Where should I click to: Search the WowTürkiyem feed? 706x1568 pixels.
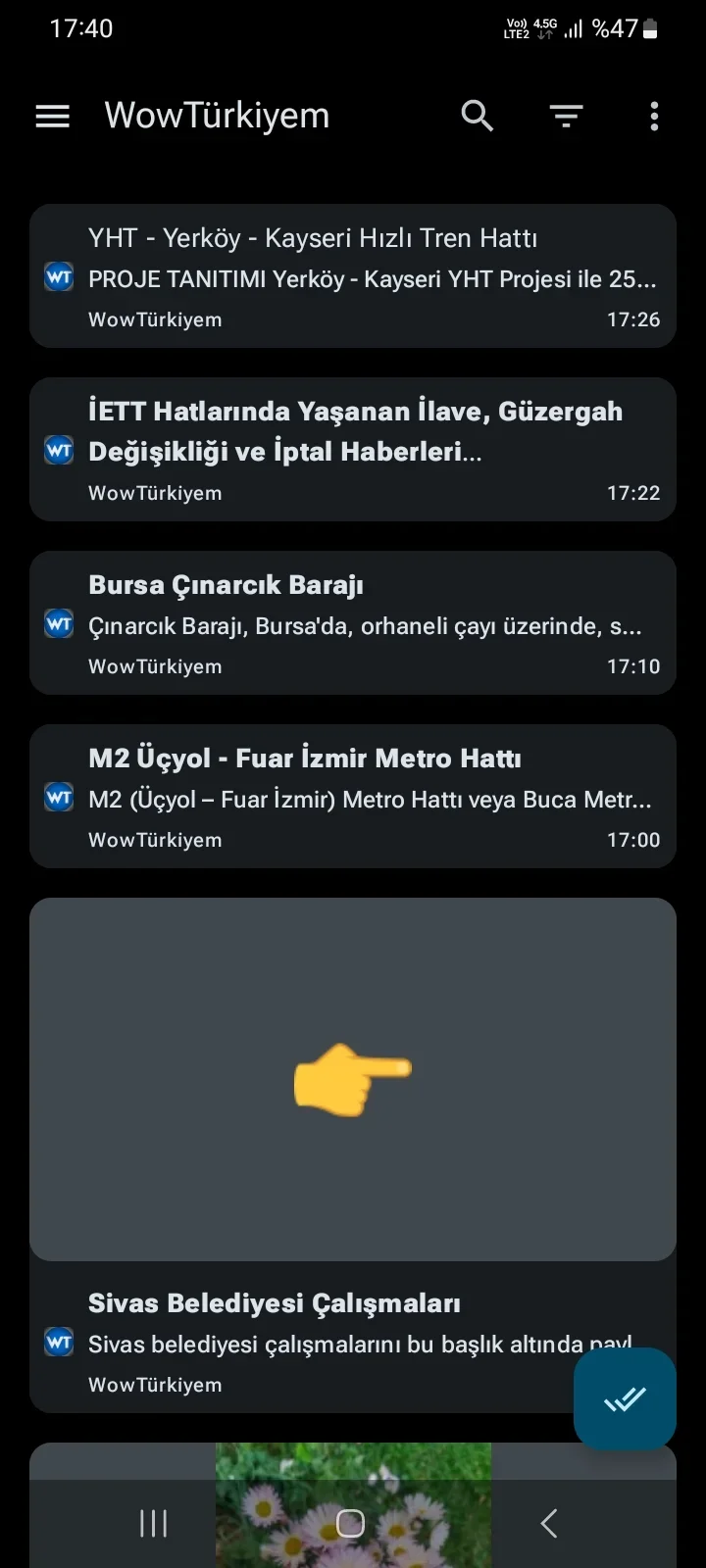[x=477, y=117]
